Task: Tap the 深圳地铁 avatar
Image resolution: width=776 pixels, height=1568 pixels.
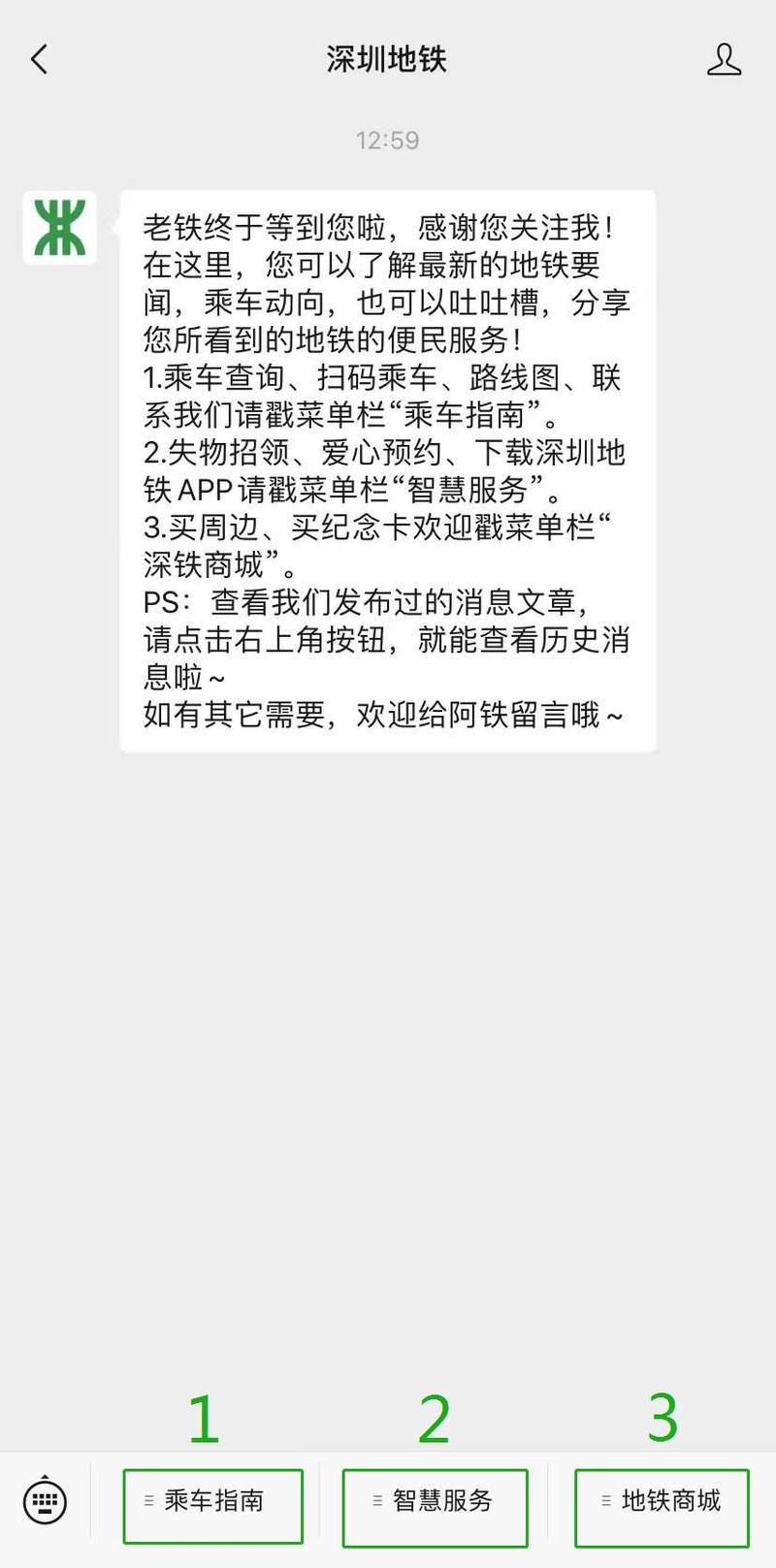Action: 60,228
